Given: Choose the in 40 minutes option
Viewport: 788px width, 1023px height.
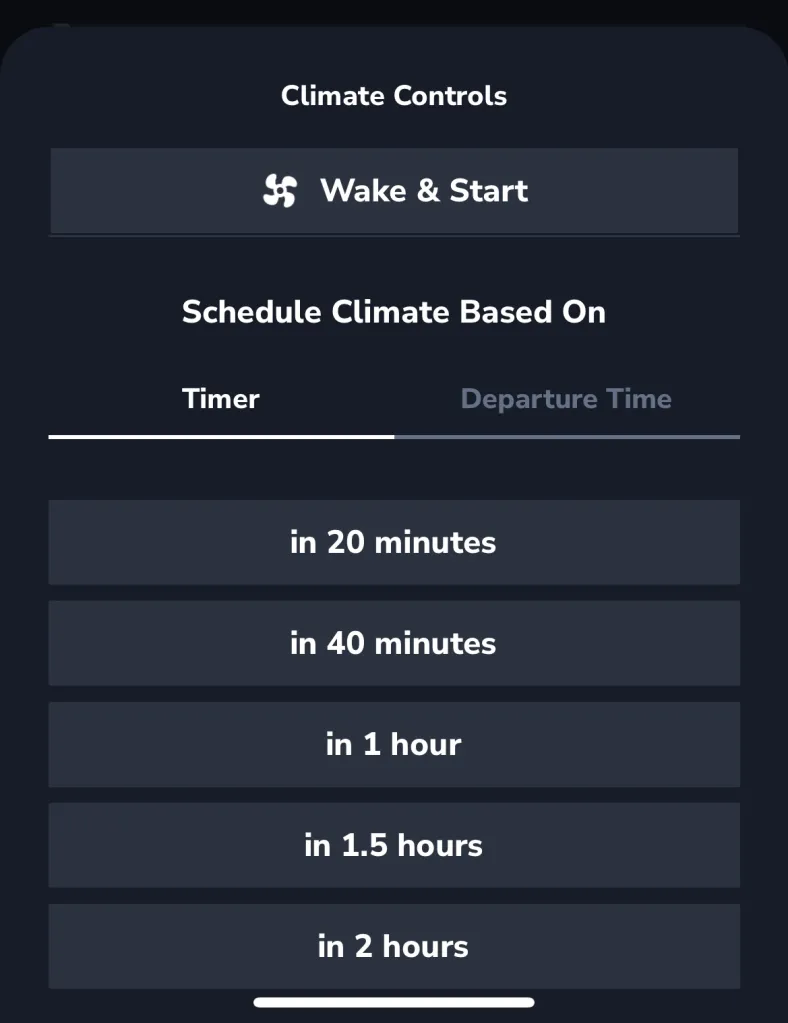Looking at the screenshot, I should (394, 643).
